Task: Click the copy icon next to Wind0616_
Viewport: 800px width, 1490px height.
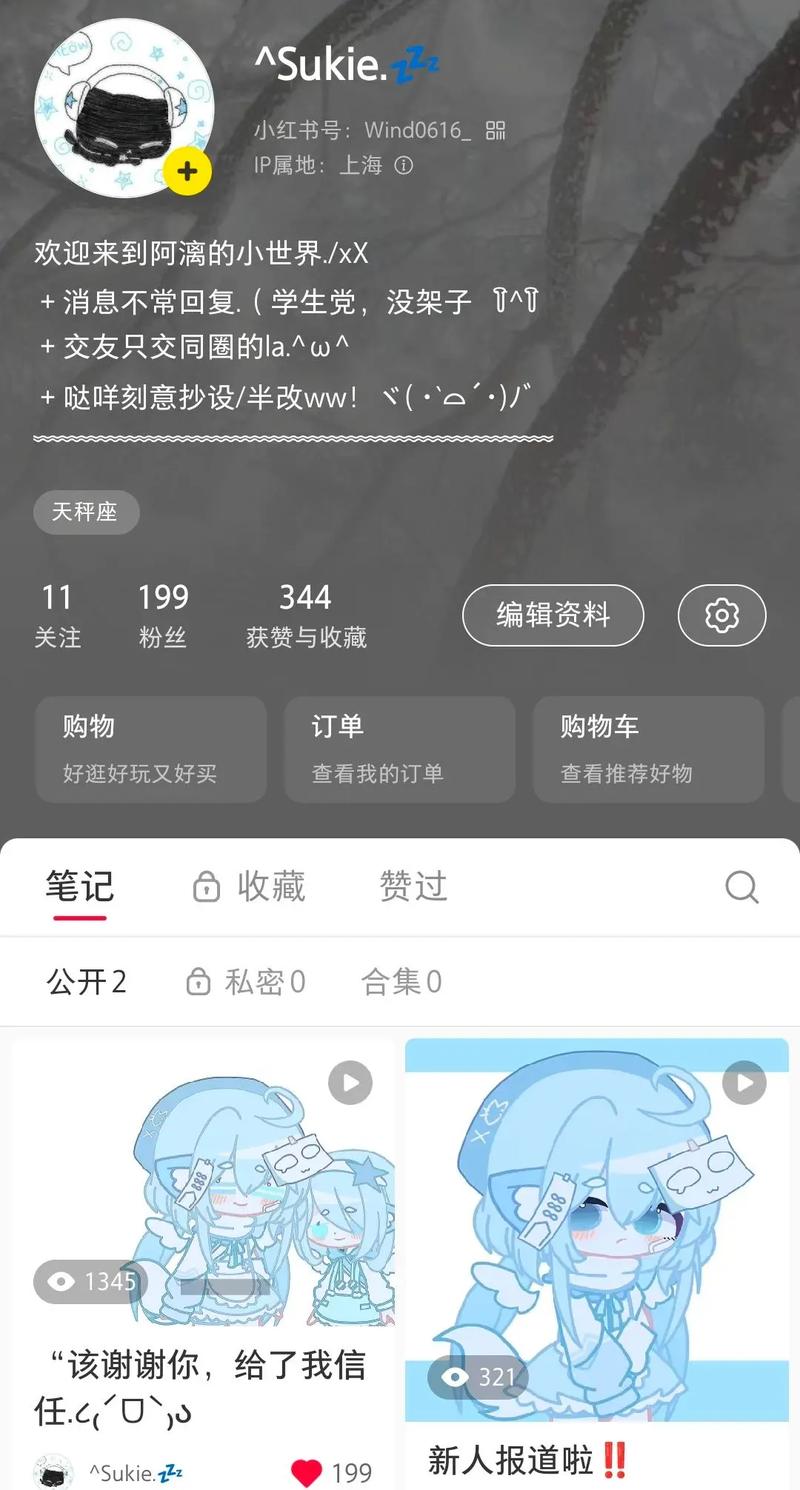Action: [x=493, y=130]
